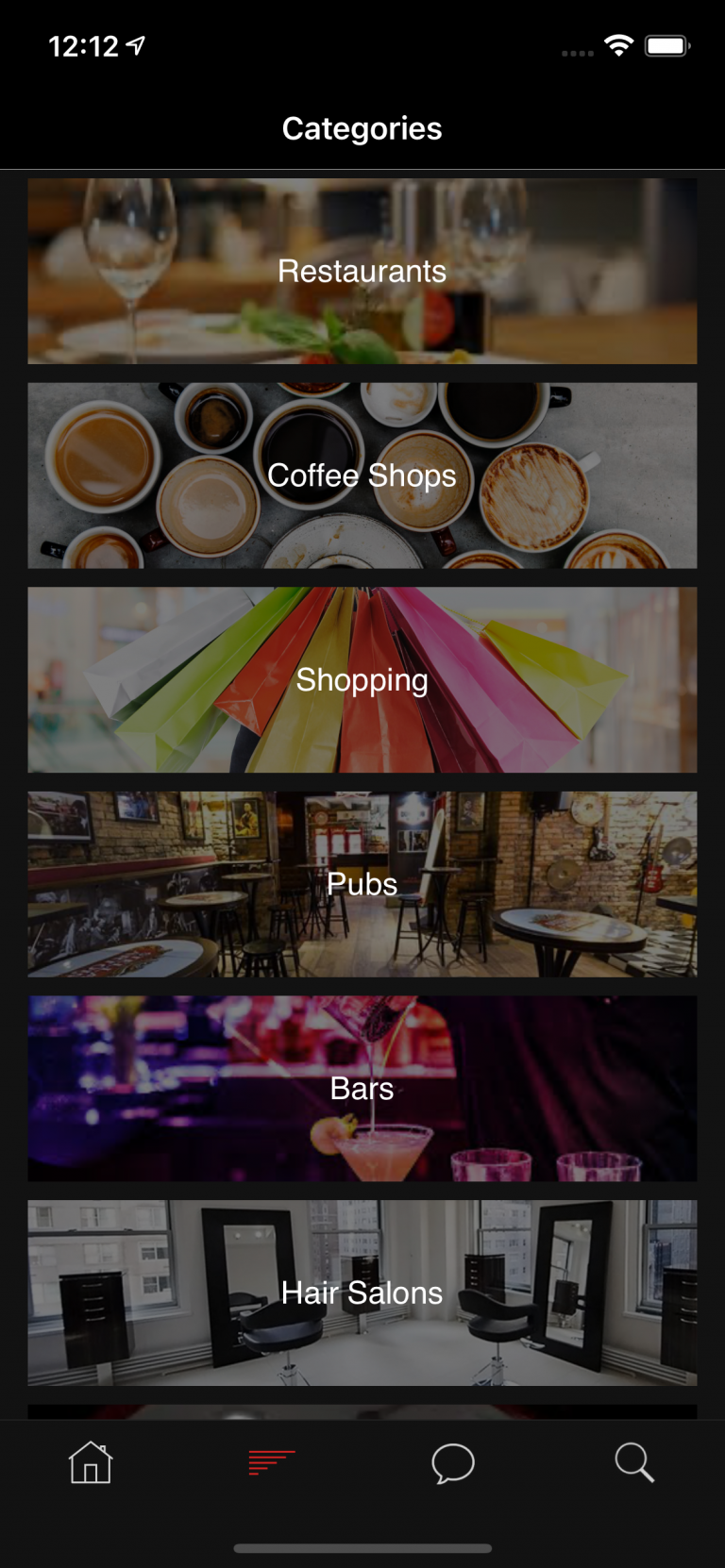The width and height of the screenshot is (725, 1568).
Task: Tap the search magnifier icon
Action: (x=633, y=1462)
